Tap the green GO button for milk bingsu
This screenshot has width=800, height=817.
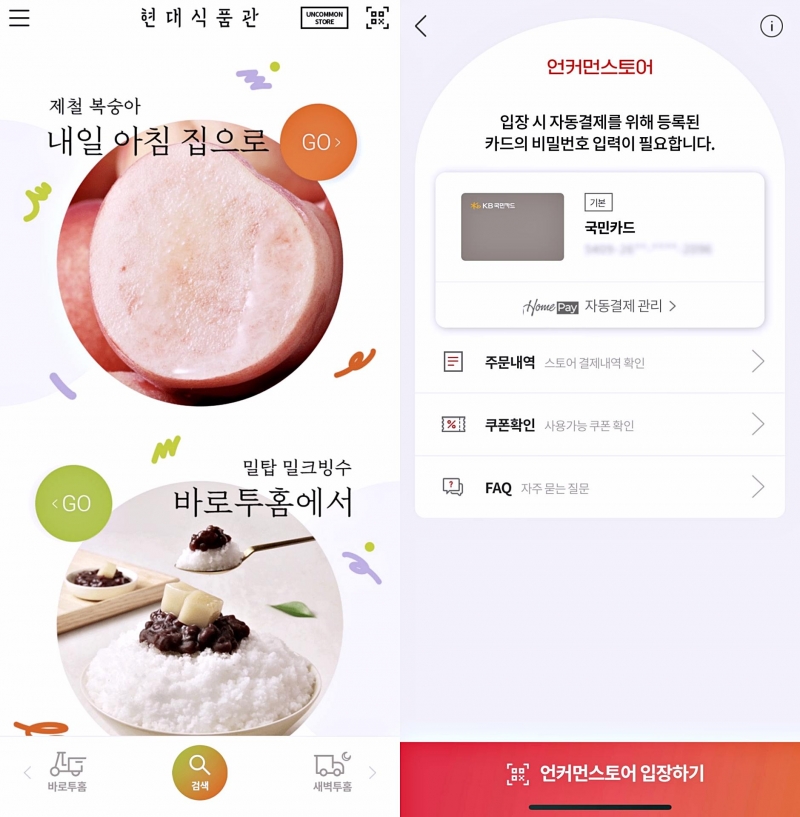[73, 503]
